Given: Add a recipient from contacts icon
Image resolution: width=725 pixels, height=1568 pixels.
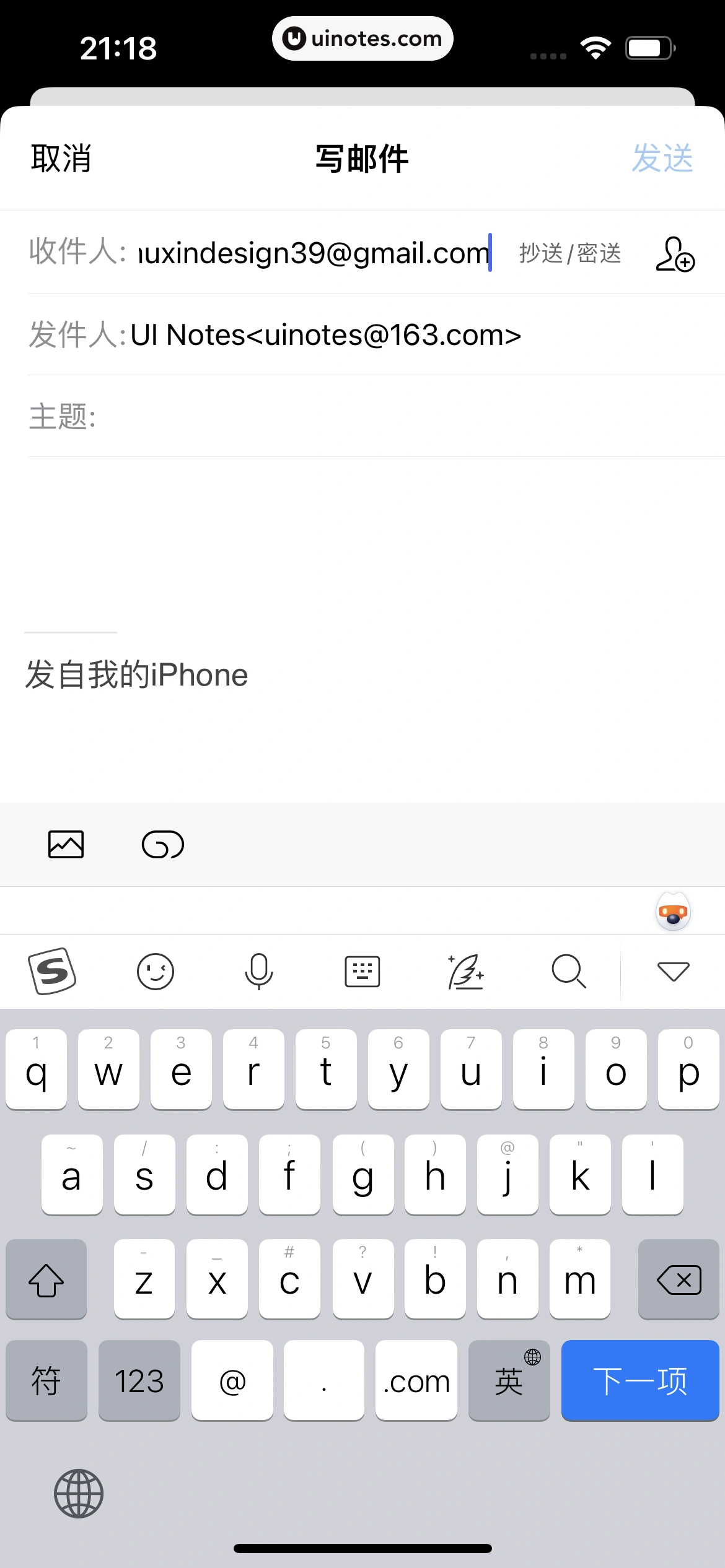Looking at the screenshot, I should (675, 253).
